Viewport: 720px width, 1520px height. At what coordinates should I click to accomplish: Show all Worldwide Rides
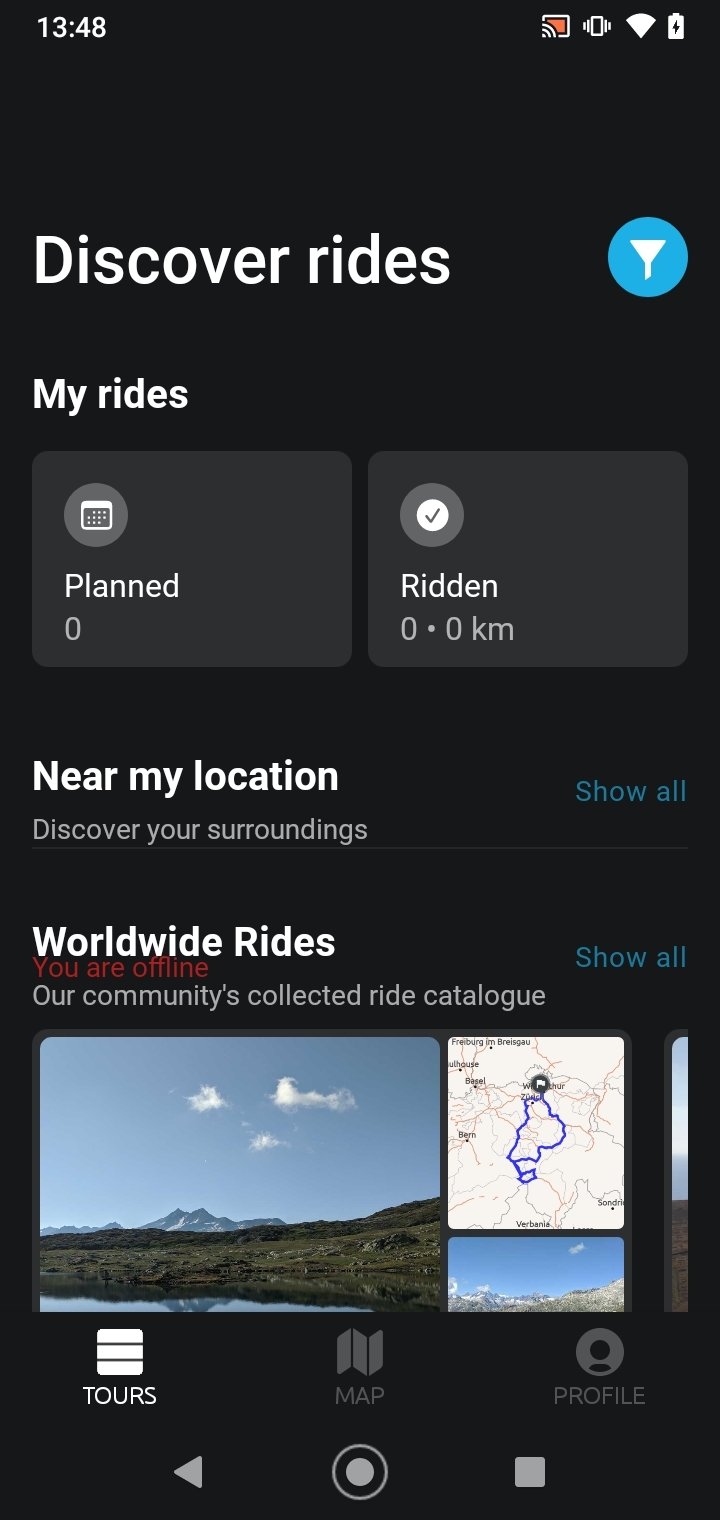[631, 957]
